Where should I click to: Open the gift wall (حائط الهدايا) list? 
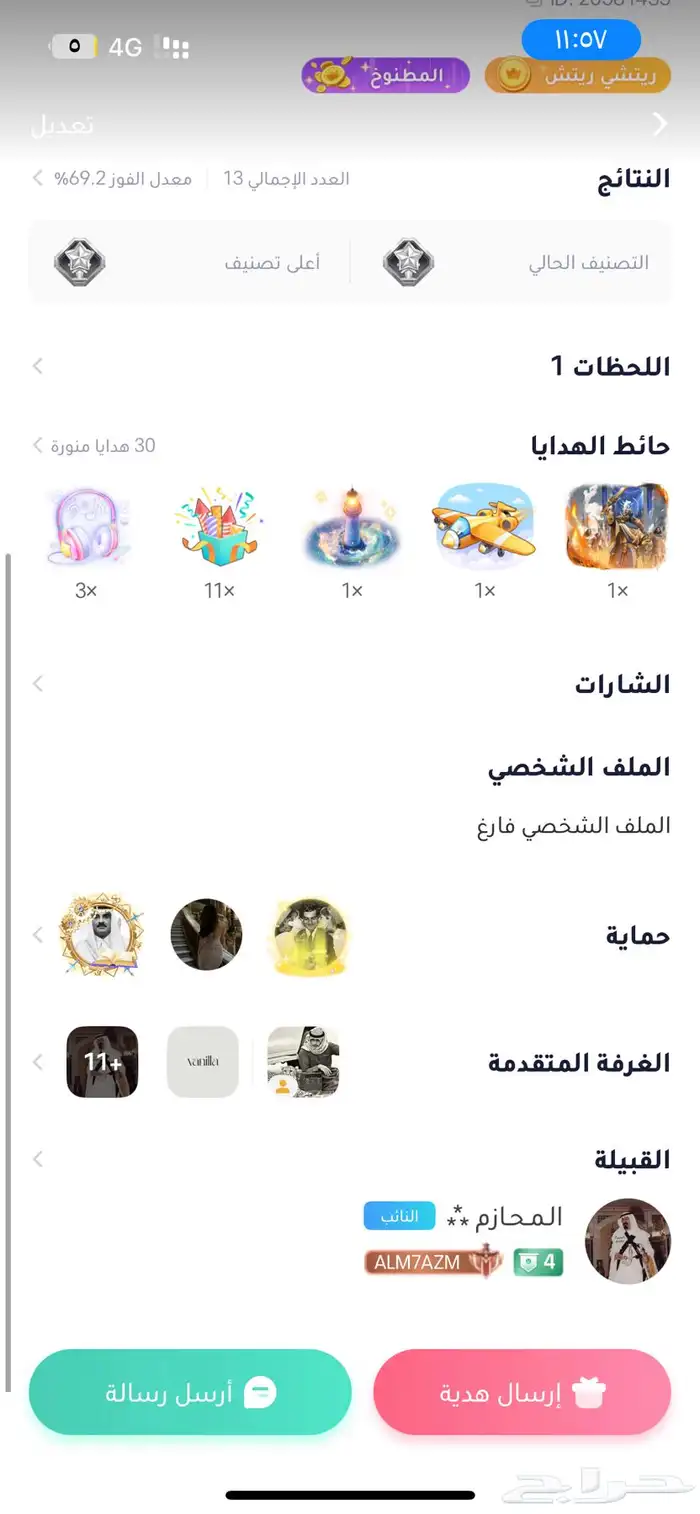click(x=93, y=445)
